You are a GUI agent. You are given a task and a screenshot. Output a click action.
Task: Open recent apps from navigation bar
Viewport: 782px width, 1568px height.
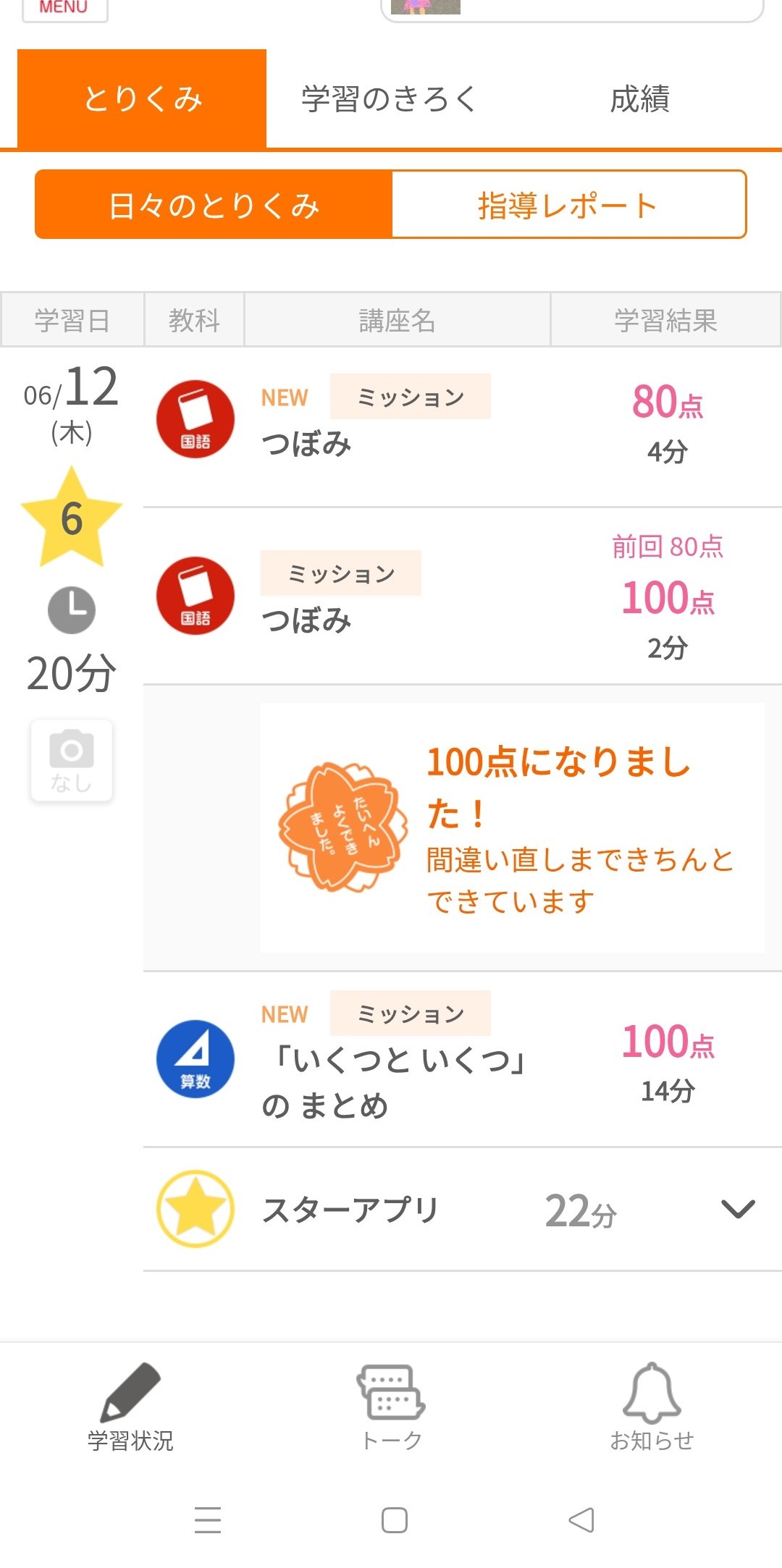click(208, 1520)
